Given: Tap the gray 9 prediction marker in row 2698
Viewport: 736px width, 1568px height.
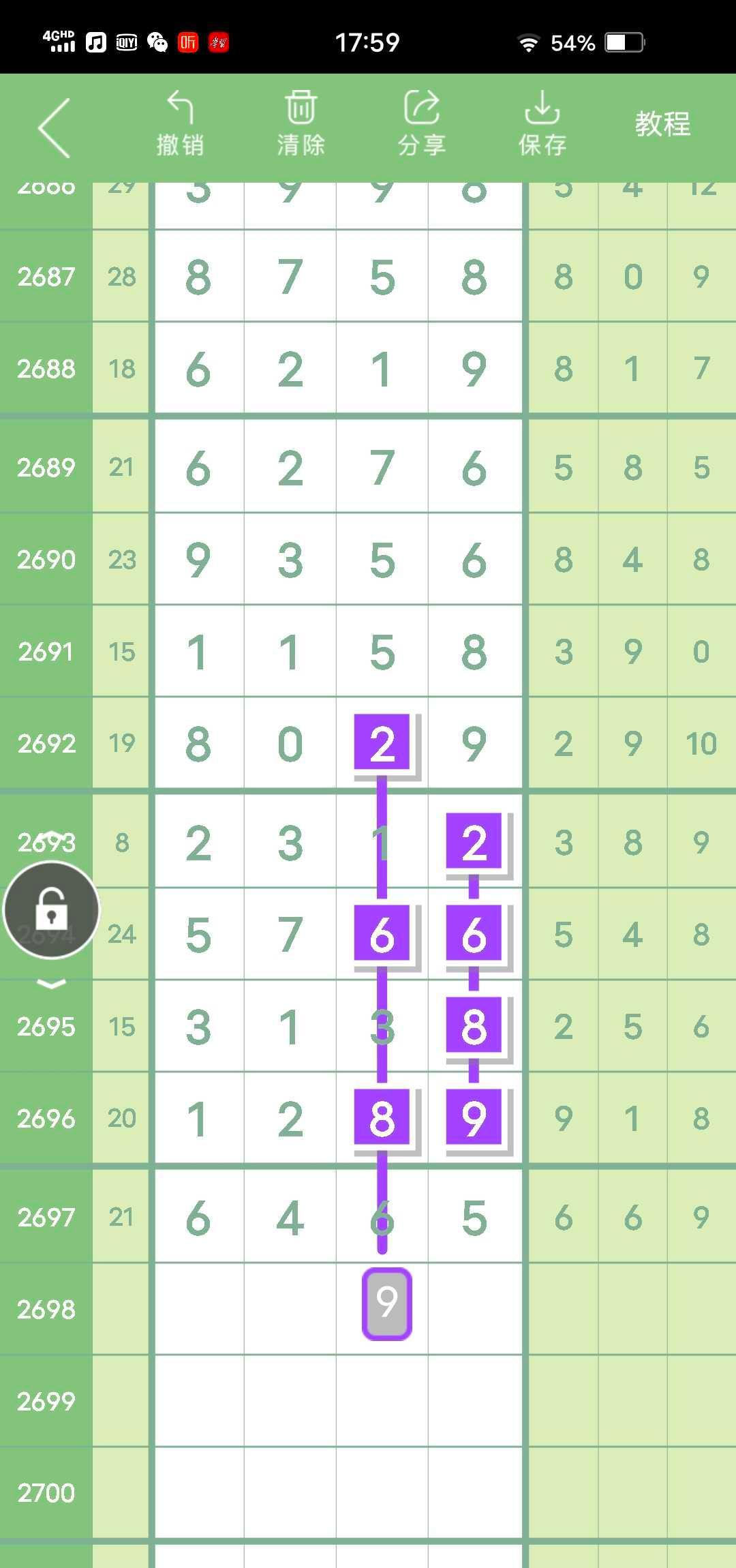Looking at the screenshot, I should (386, 1303).
